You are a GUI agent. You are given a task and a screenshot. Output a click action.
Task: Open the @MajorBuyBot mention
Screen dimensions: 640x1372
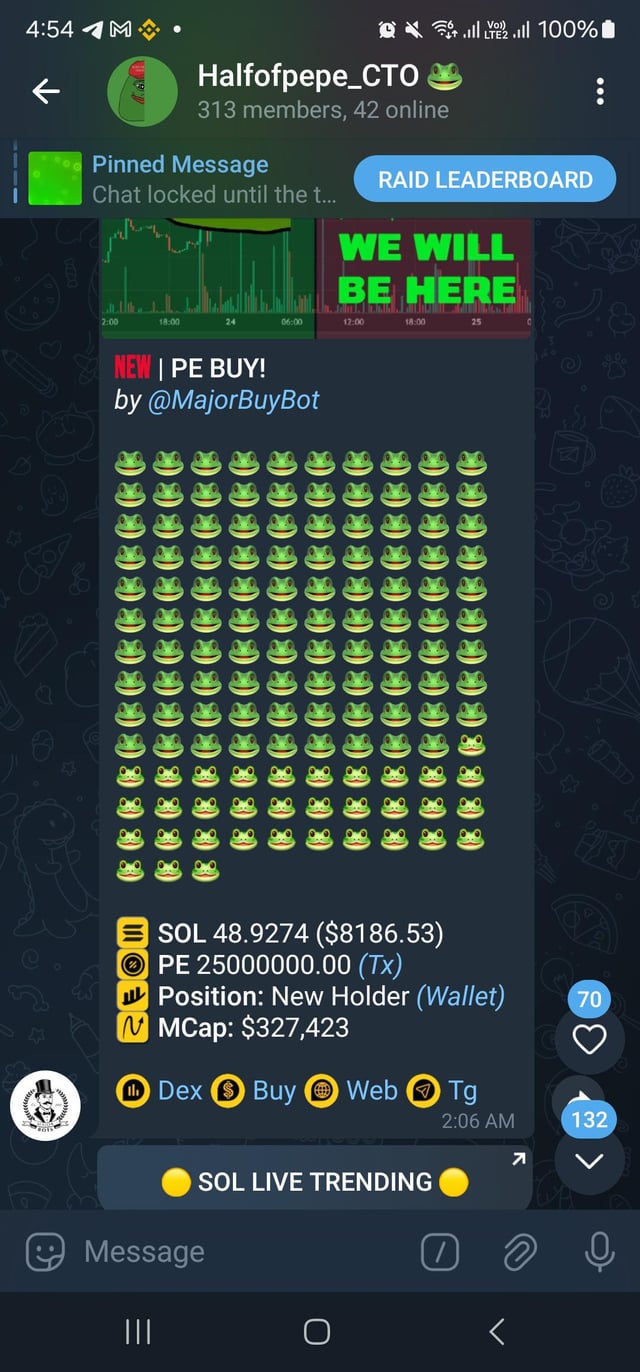point(233,401)
